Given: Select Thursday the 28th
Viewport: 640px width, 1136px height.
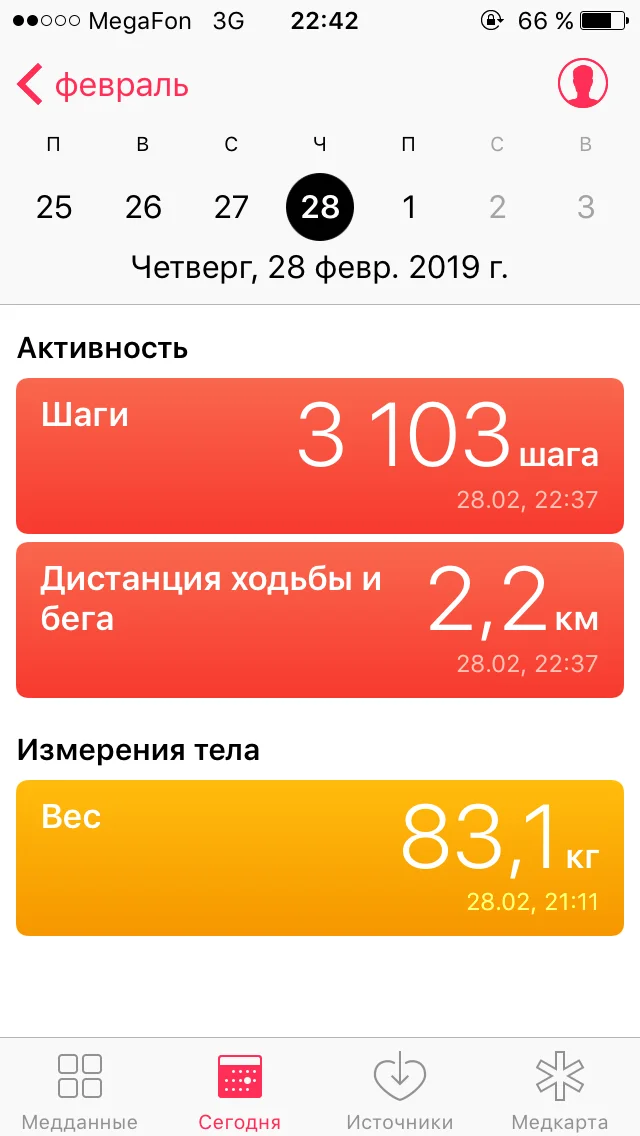Looking at the screenshot, I should 320,207.
